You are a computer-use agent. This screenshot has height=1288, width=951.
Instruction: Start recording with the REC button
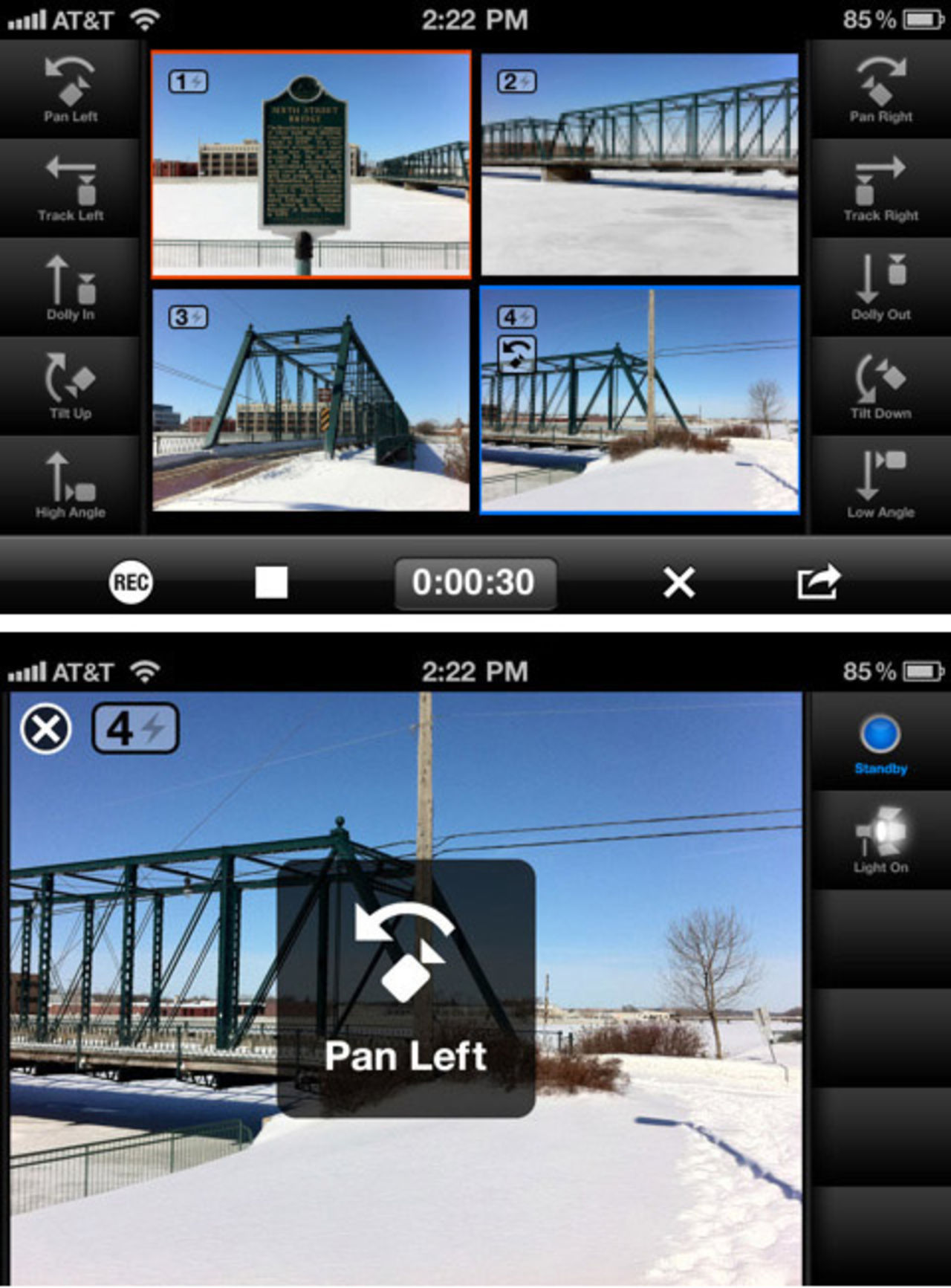pyautogui.click(x=131, y=582)
